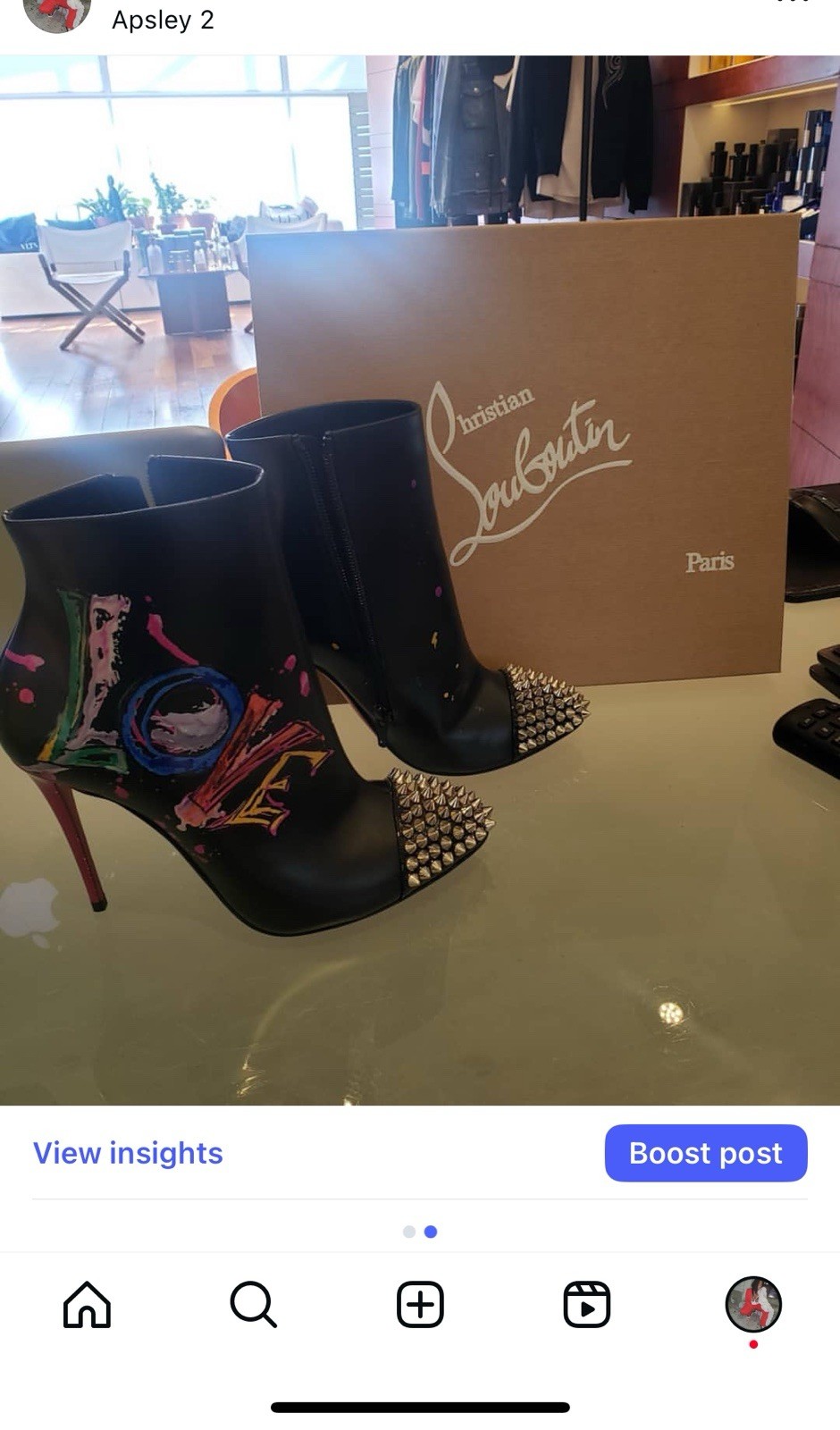Viewport: 840px width, 1430px height.
Task: Tap the Boost post button
Action: coord(706,1153)
